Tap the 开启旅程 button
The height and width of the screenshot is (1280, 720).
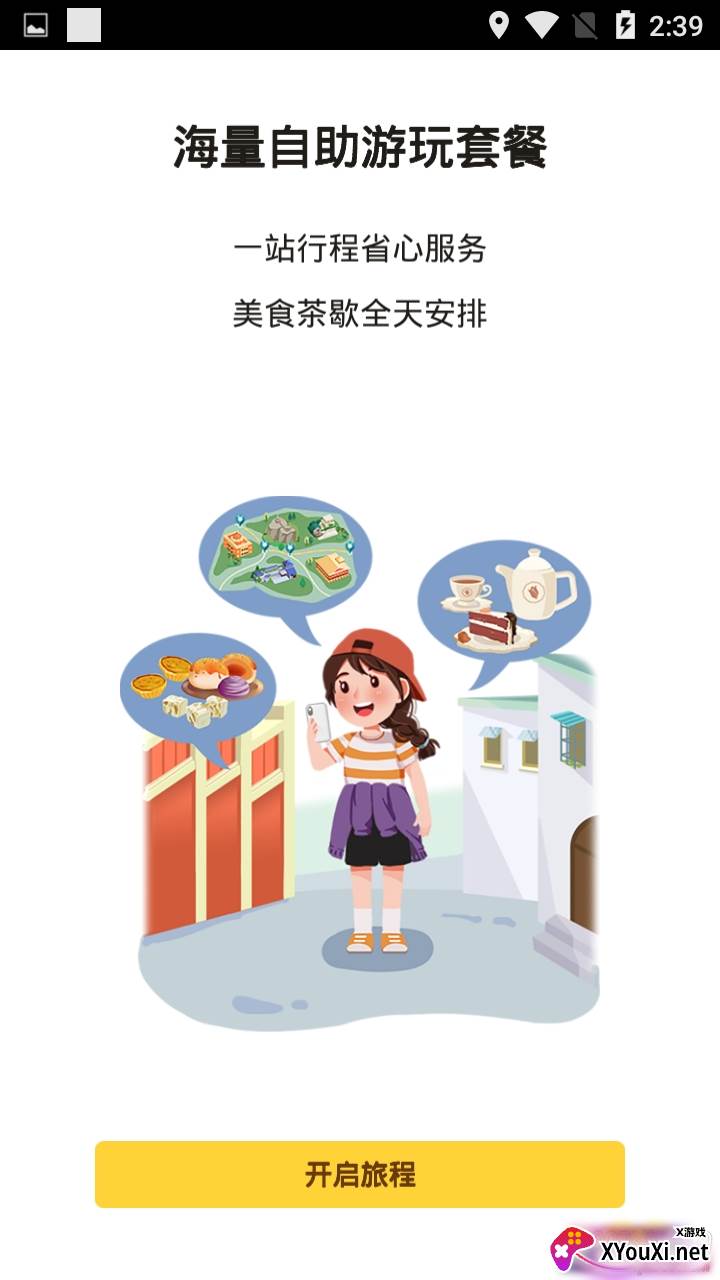(x=360, y=1174)
